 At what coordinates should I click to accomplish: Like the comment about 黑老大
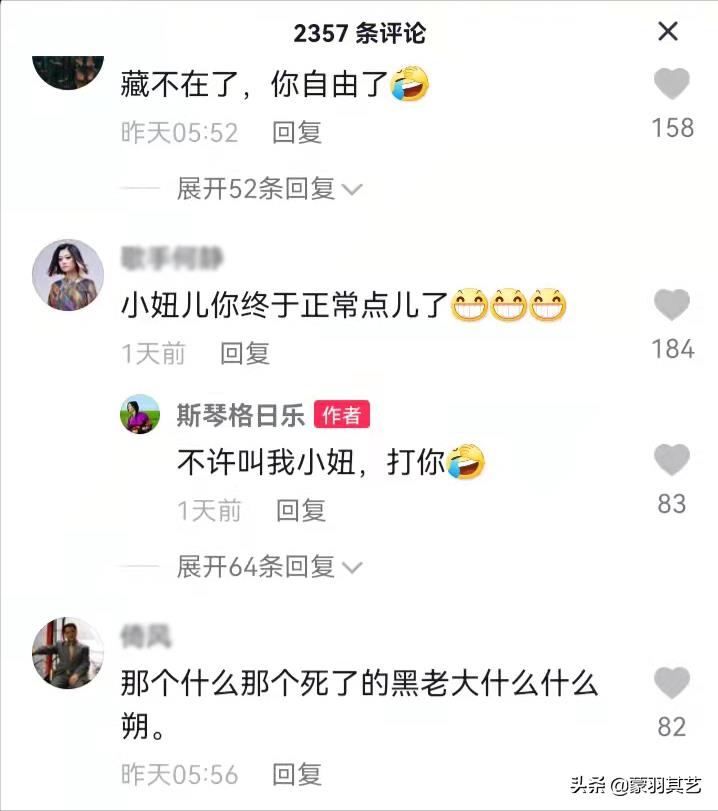[672, 683]
